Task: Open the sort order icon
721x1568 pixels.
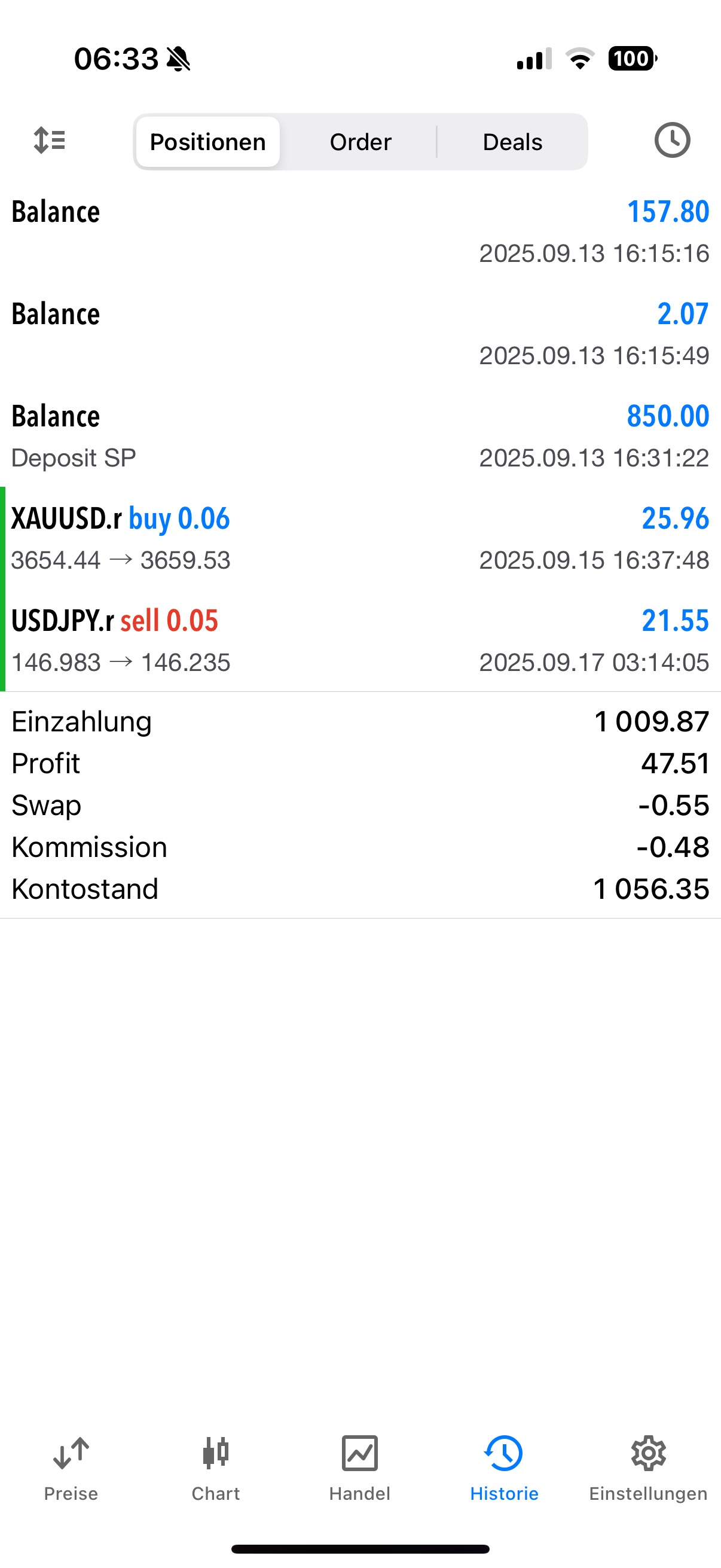Action: coord(49,141)
